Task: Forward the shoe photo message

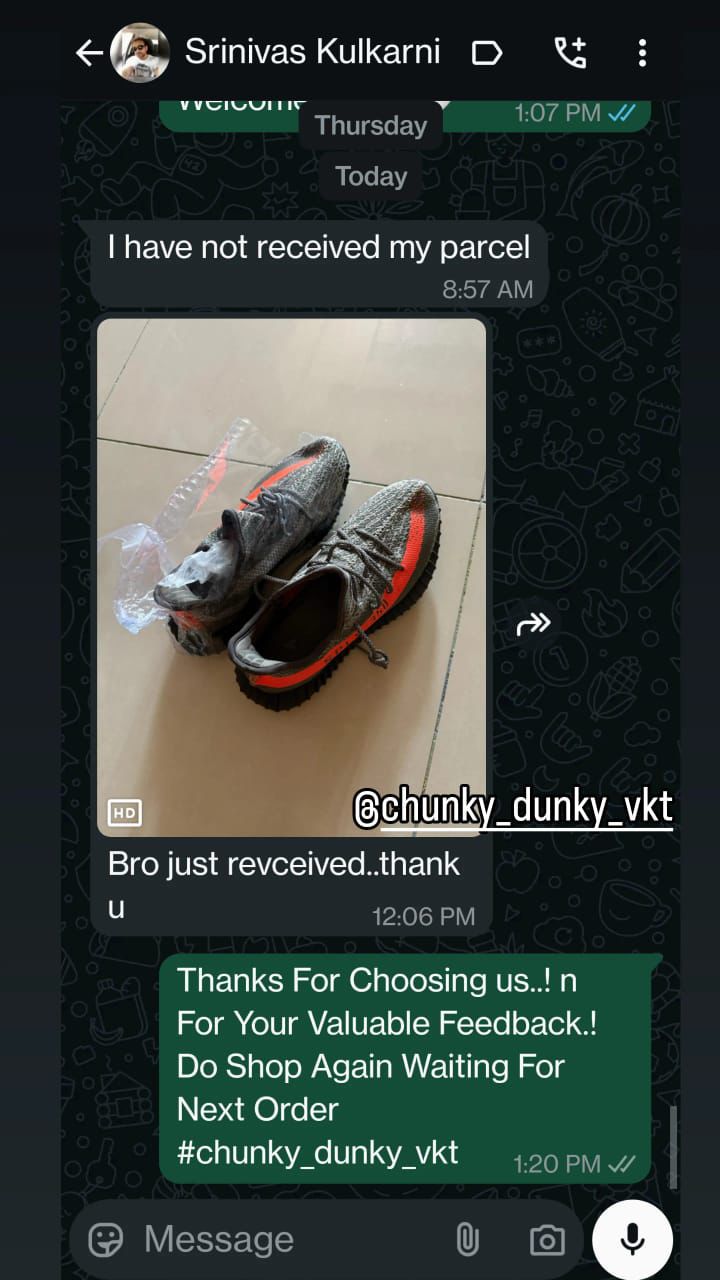Action: point(533,625)
